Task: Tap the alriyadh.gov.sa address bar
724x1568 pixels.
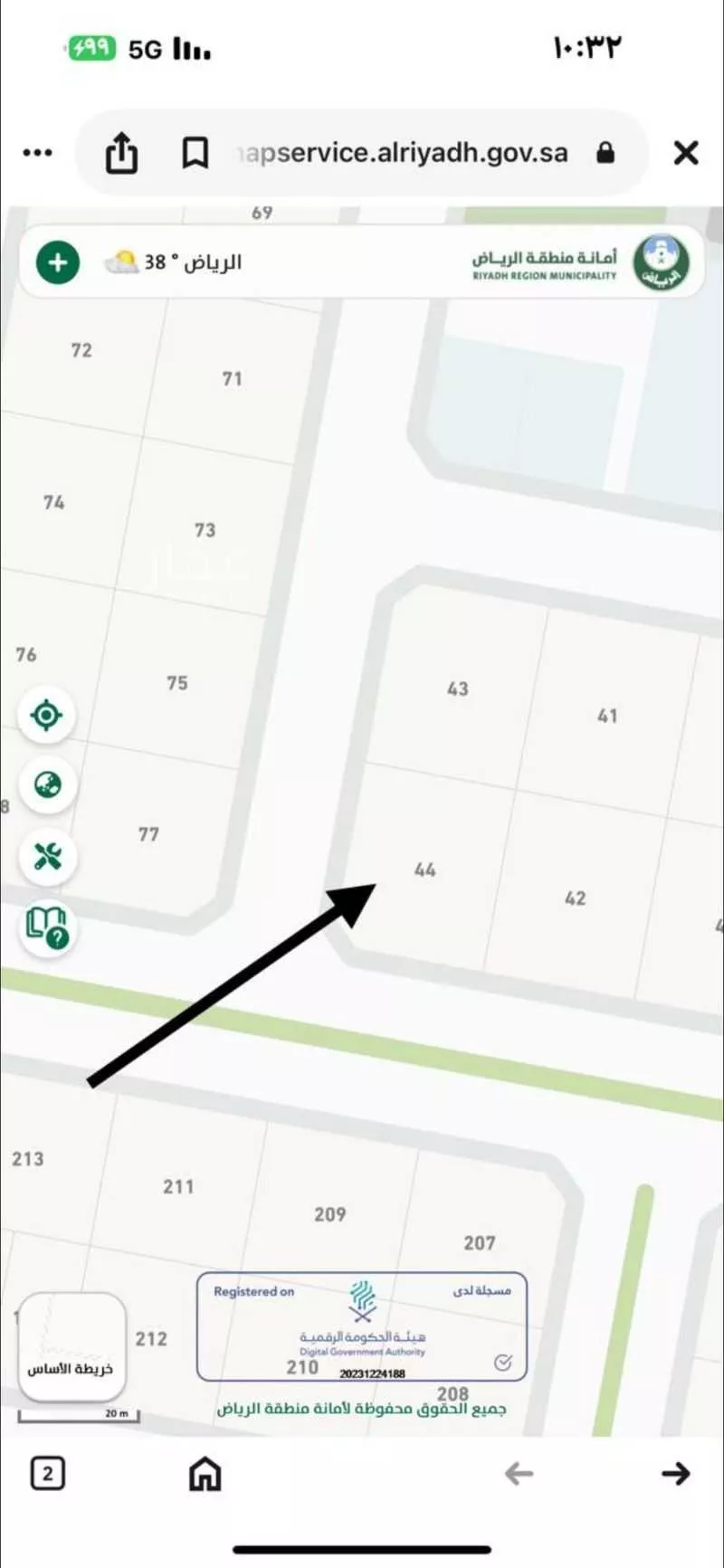Action: (x=403, y=153)
